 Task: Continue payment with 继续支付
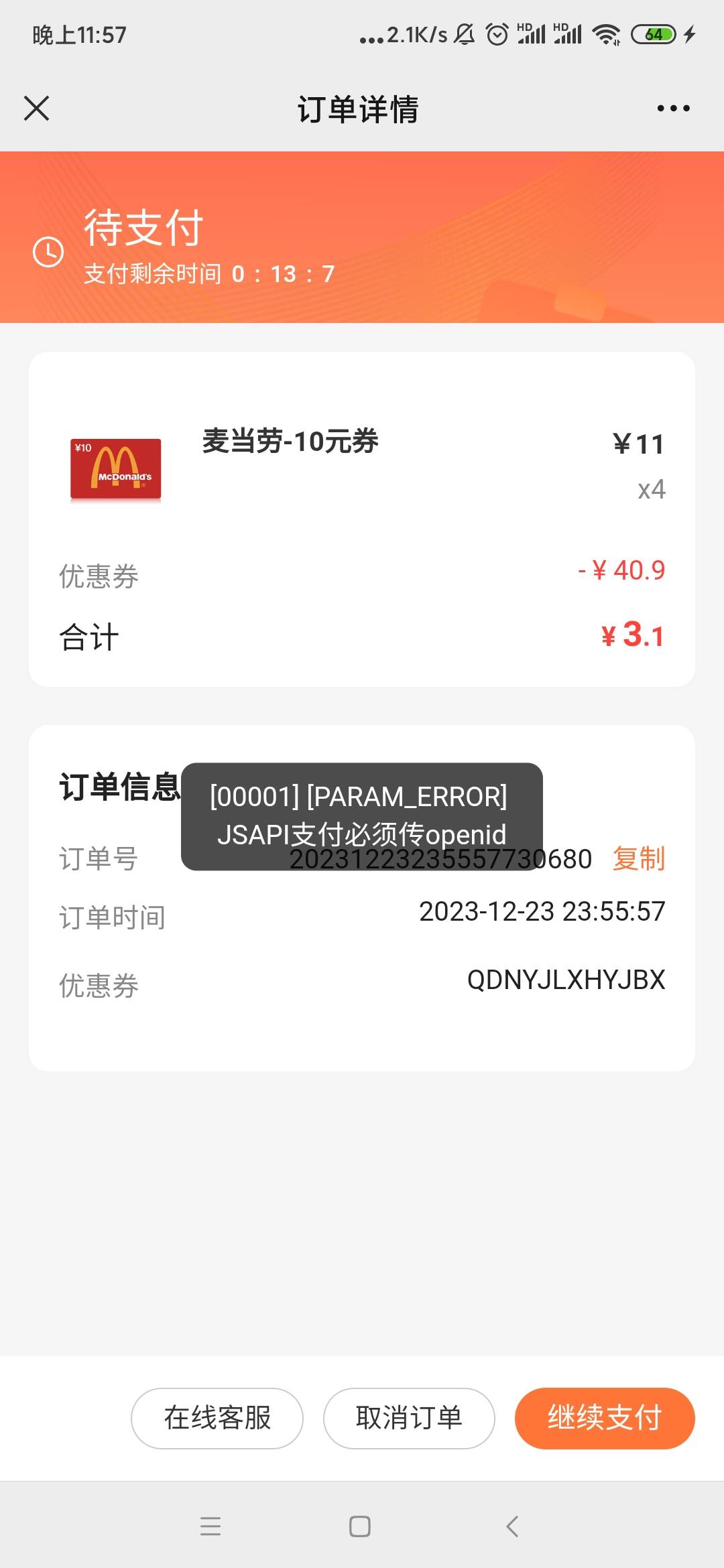[605, 1418]
